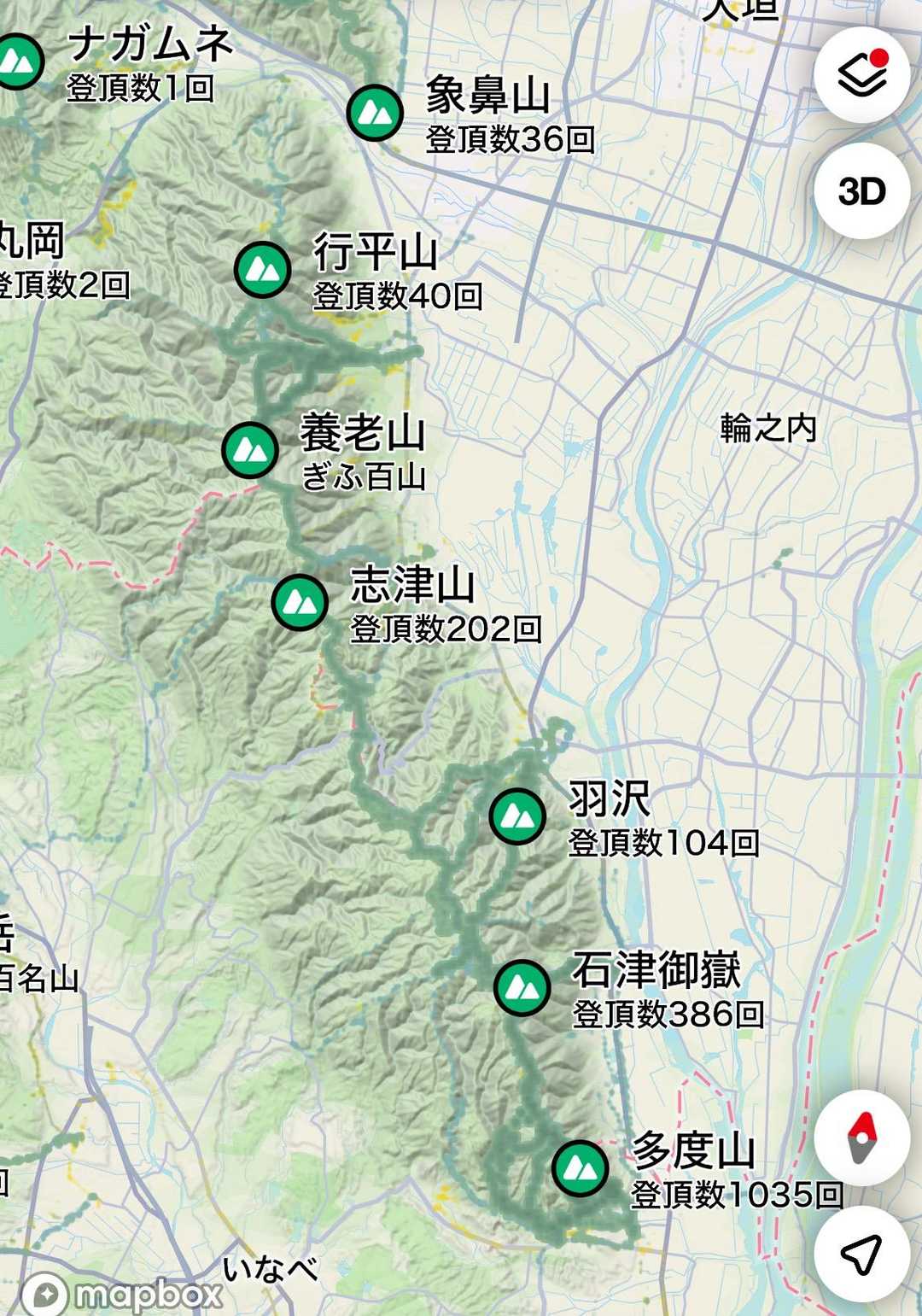Select the 石津御嶽 mountain marker

coord(522,988)
